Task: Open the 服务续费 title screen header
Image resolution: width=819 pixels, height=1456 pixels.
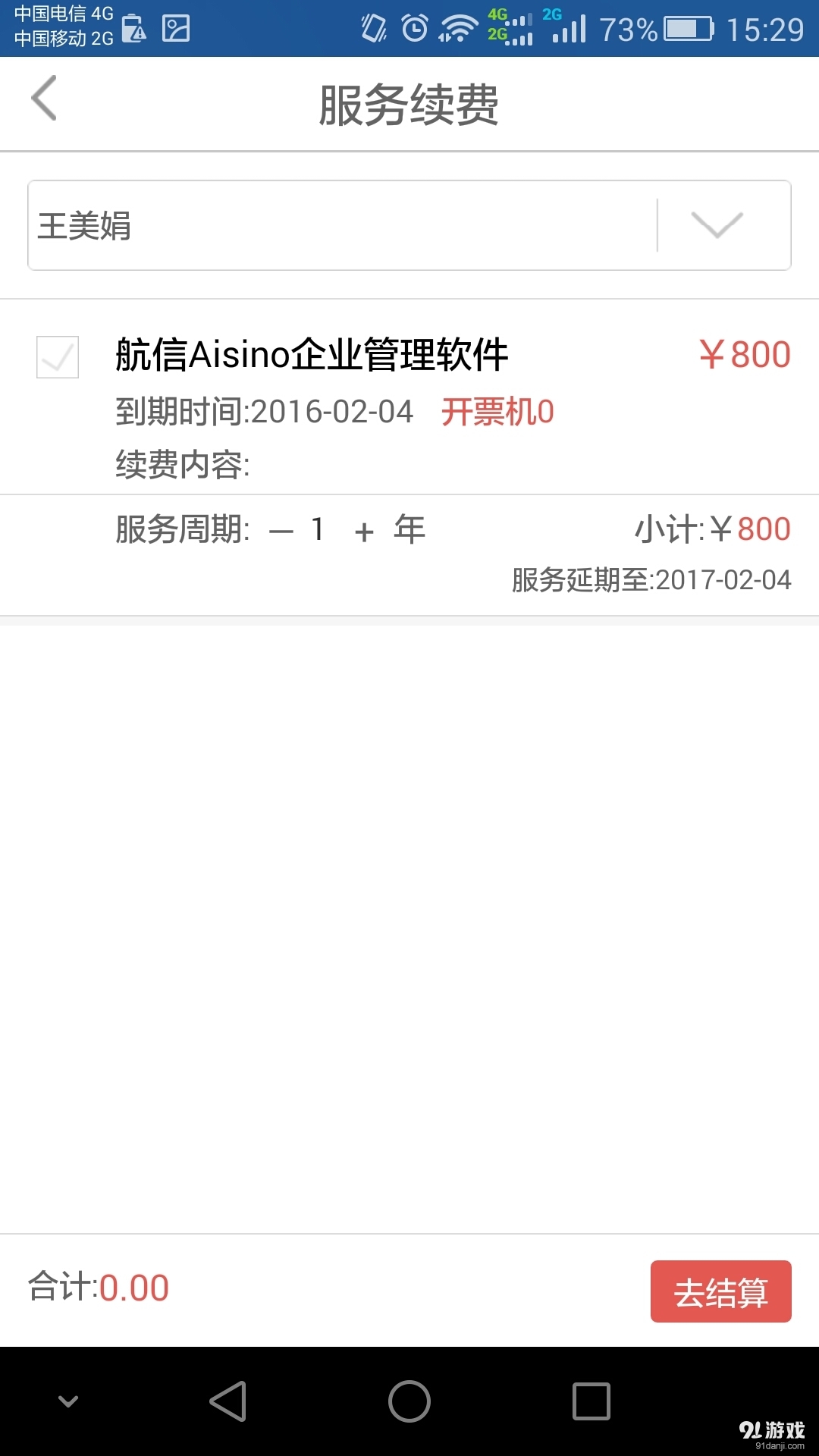Action: coord(409,104)
